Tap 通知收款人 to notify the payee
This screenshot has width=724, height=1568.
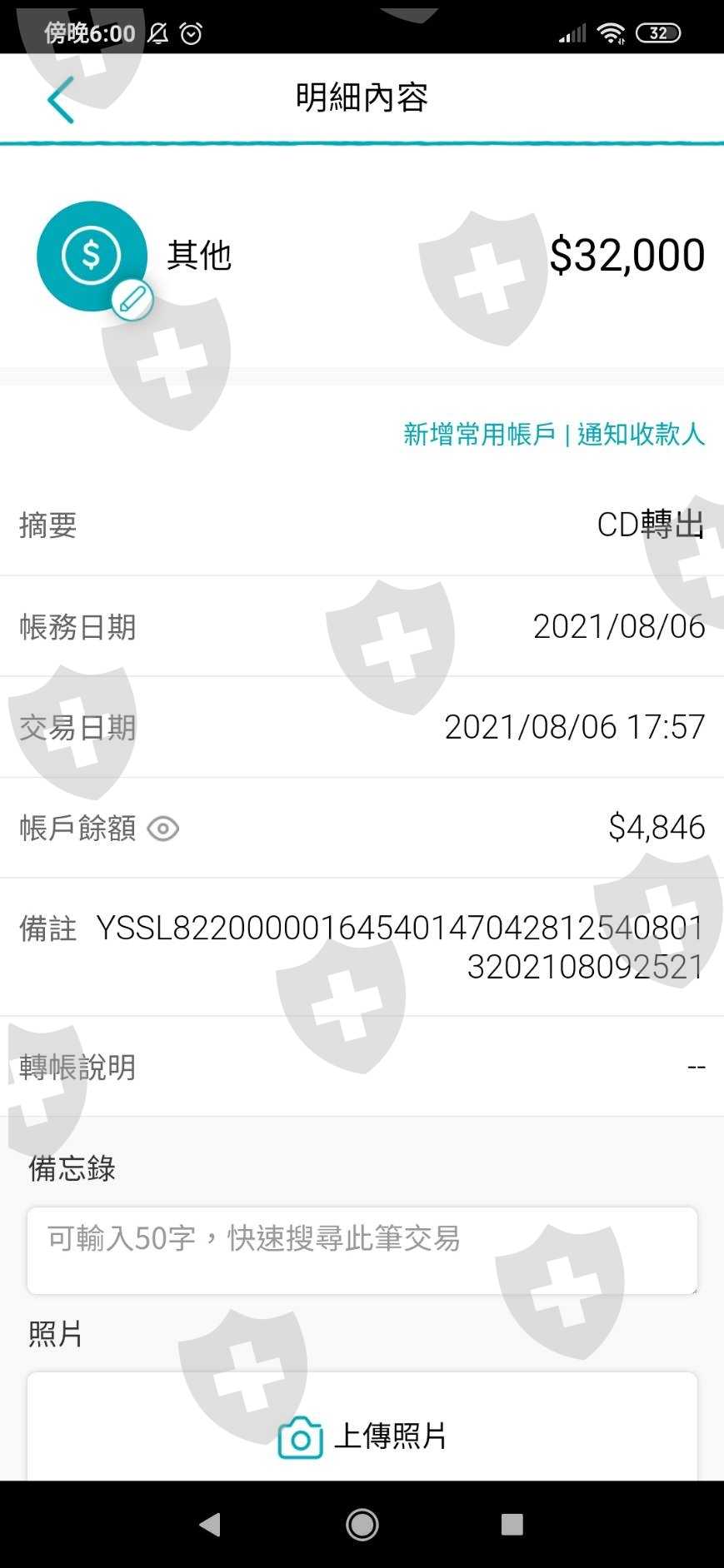(641, 434)
